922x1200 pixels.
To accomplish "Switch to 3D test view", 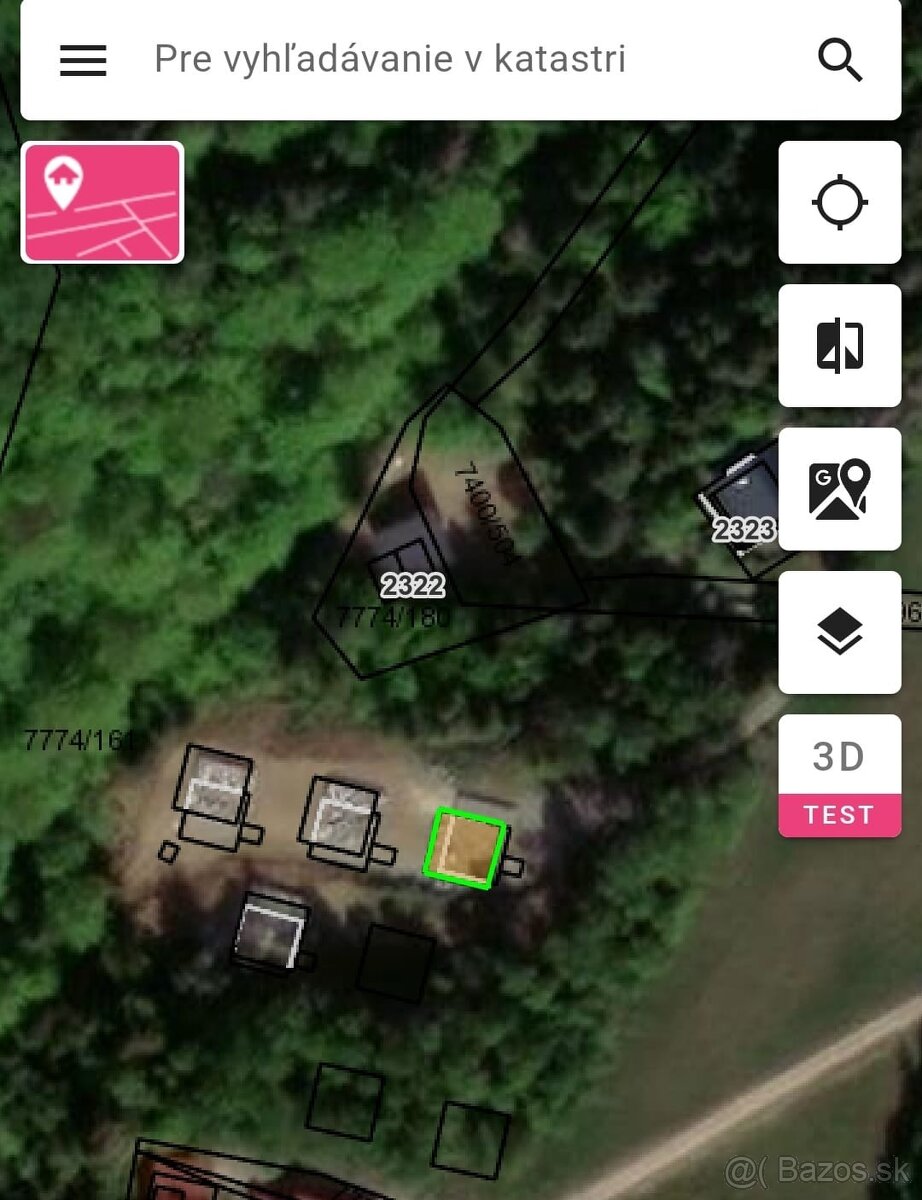I will pyautogui.click(x=840, y=775).
